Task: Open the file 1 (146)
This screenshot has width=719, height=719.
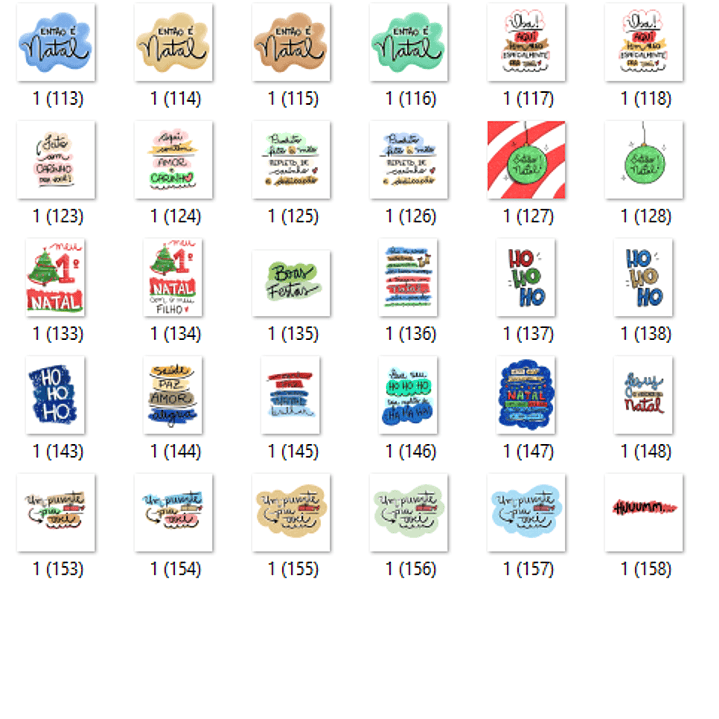Action: click(409, 395)
